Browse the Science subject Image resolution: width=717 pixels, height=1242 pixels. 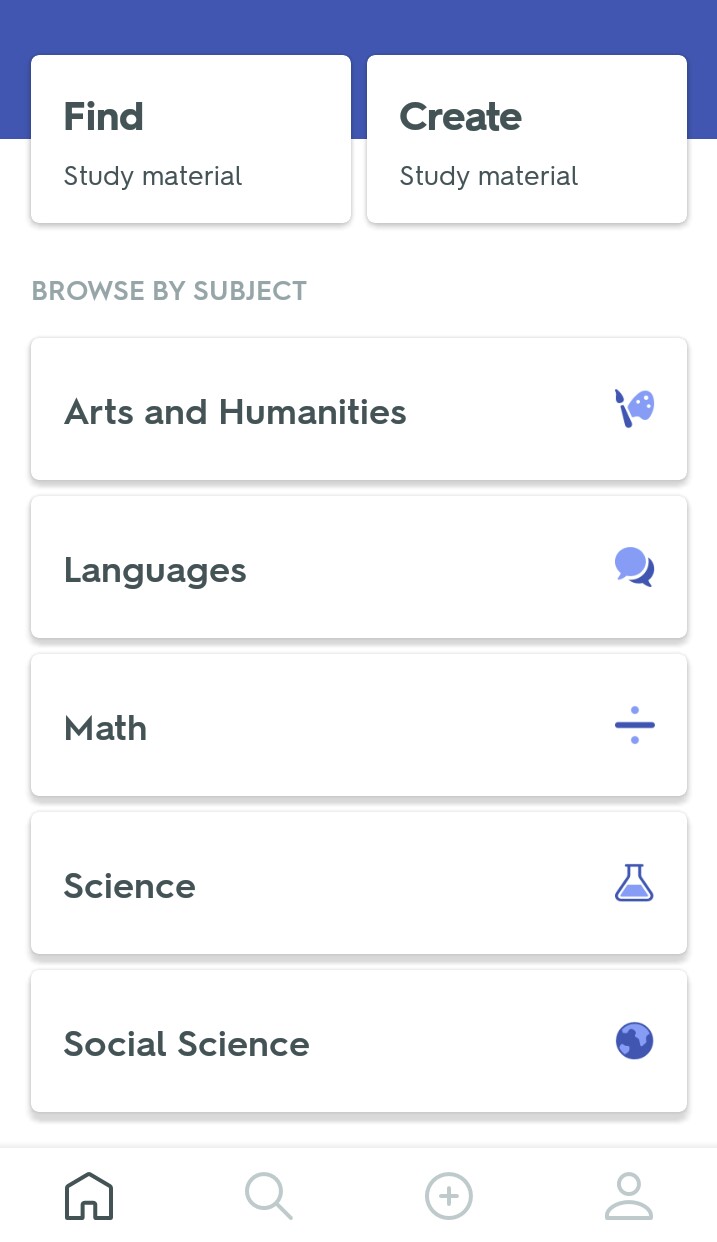359,883
